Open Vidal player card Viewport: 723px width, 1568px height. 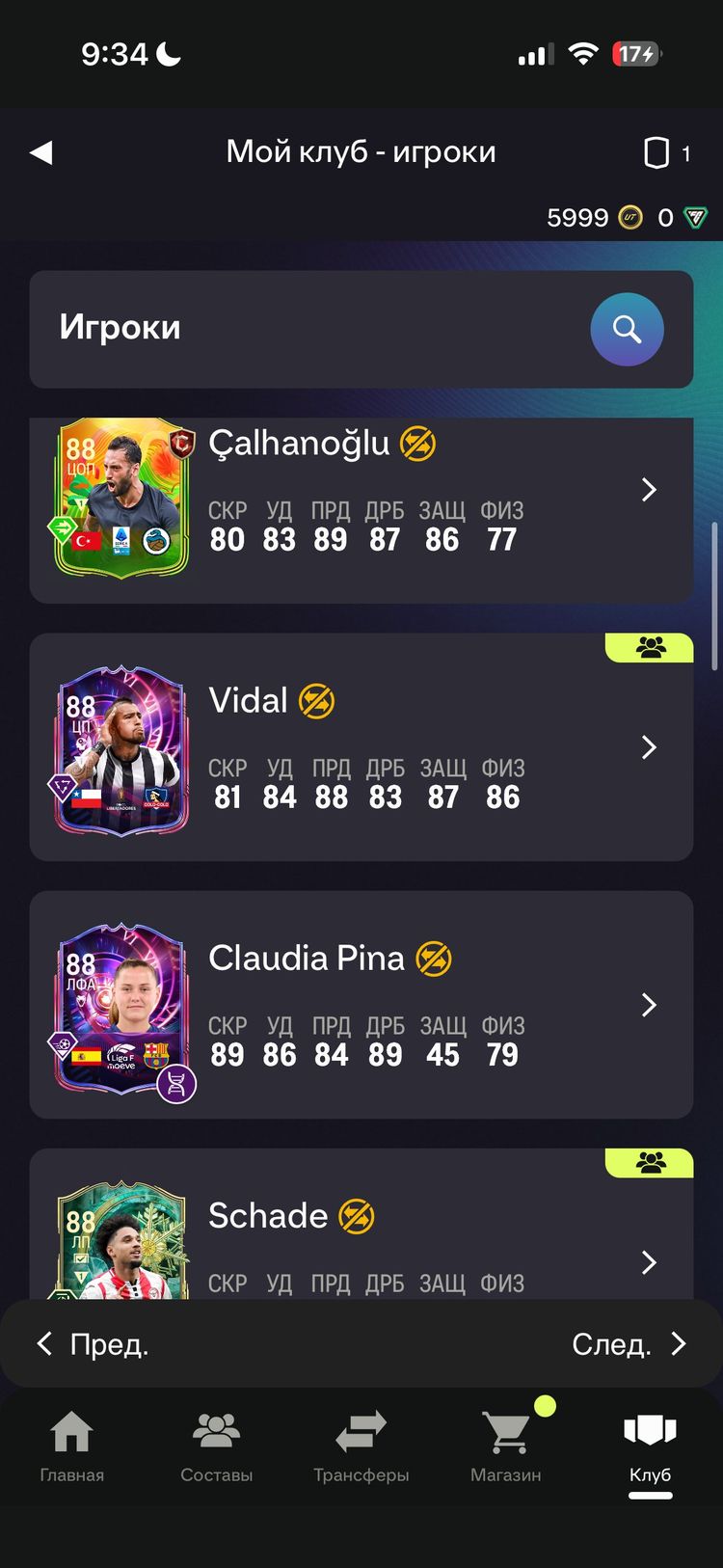[649, 747]
